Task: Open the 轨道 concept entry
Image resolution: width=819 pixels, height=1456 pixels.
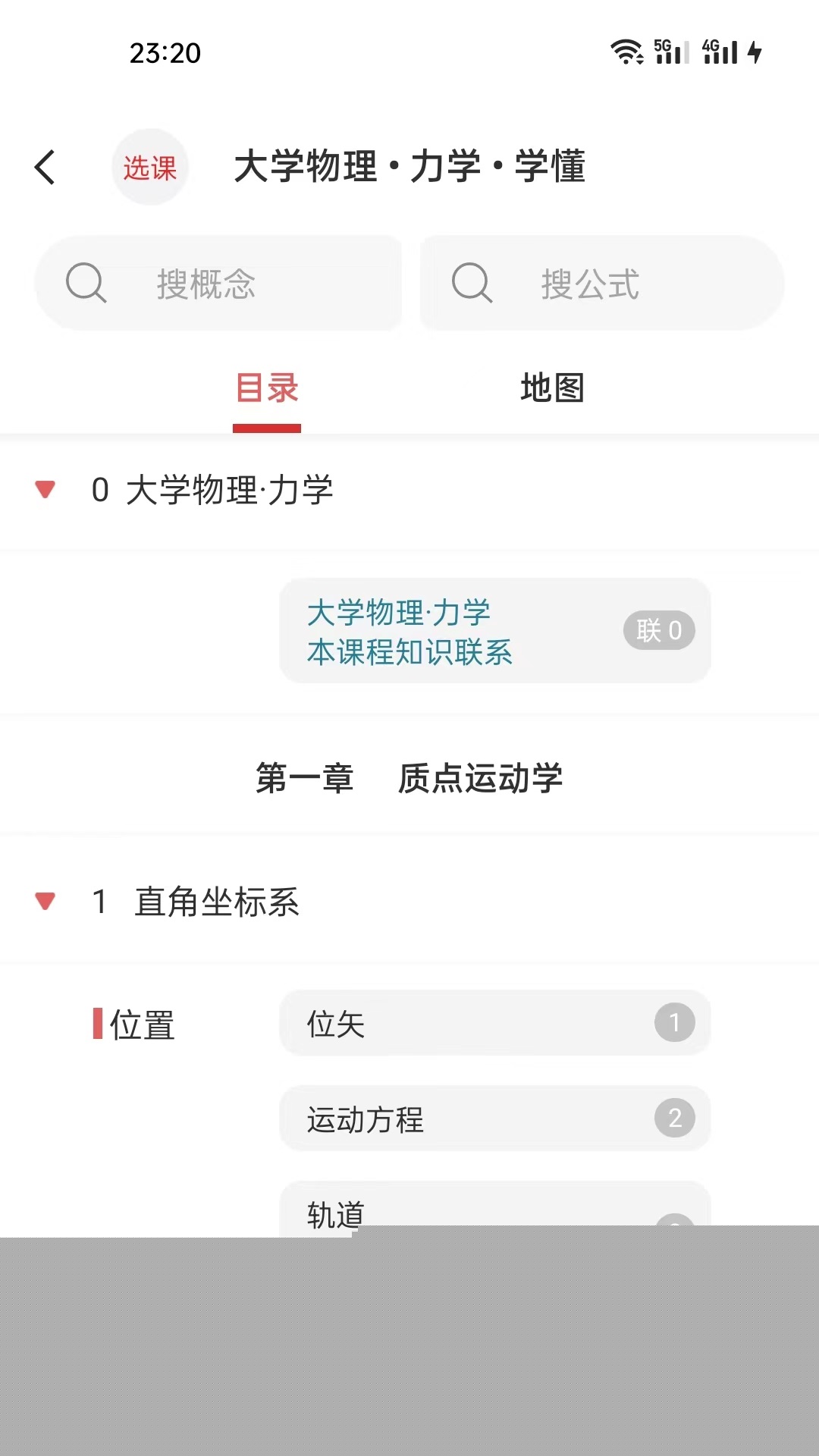Action: pyautogui.click(x=495, y=1210)
